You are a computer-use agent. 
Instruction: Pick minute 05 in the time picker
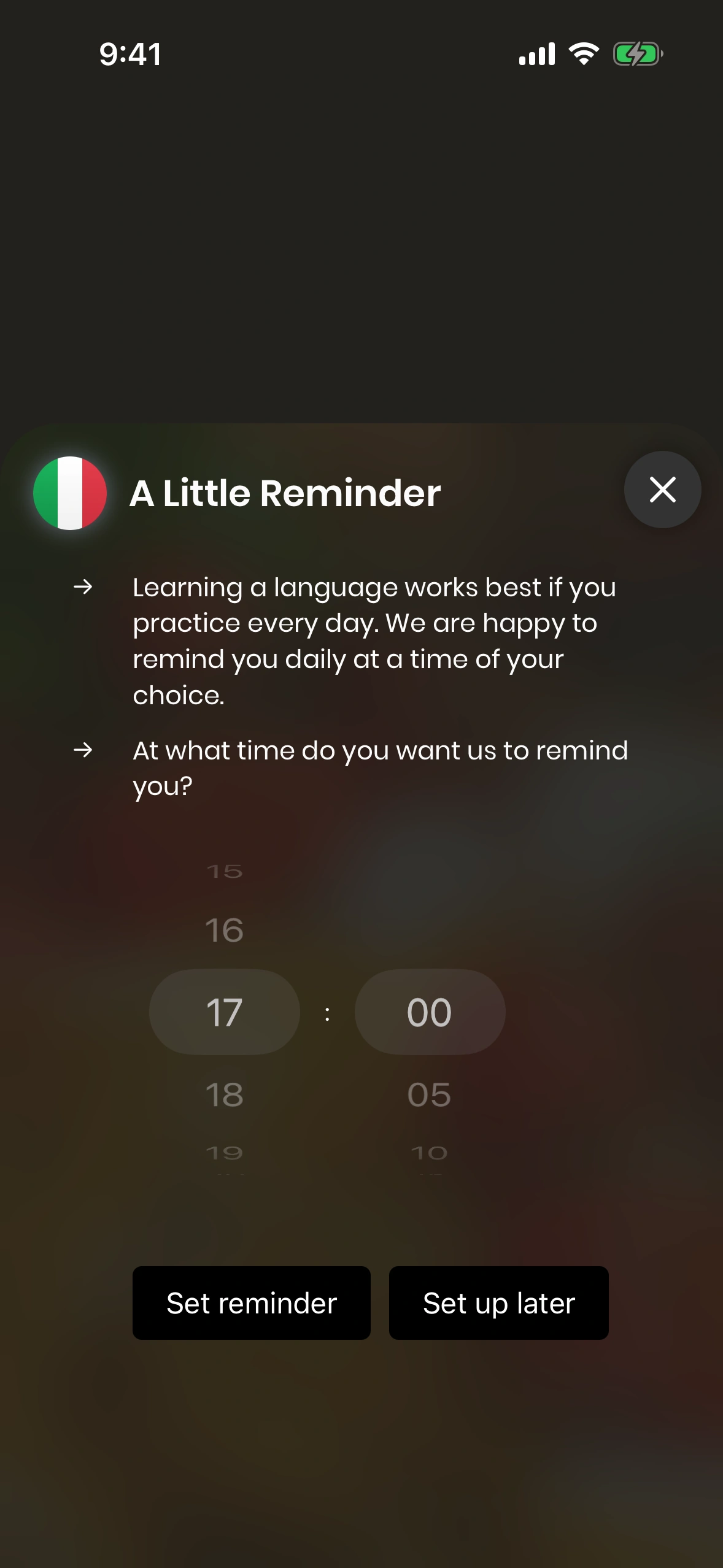coord(429,1094)
